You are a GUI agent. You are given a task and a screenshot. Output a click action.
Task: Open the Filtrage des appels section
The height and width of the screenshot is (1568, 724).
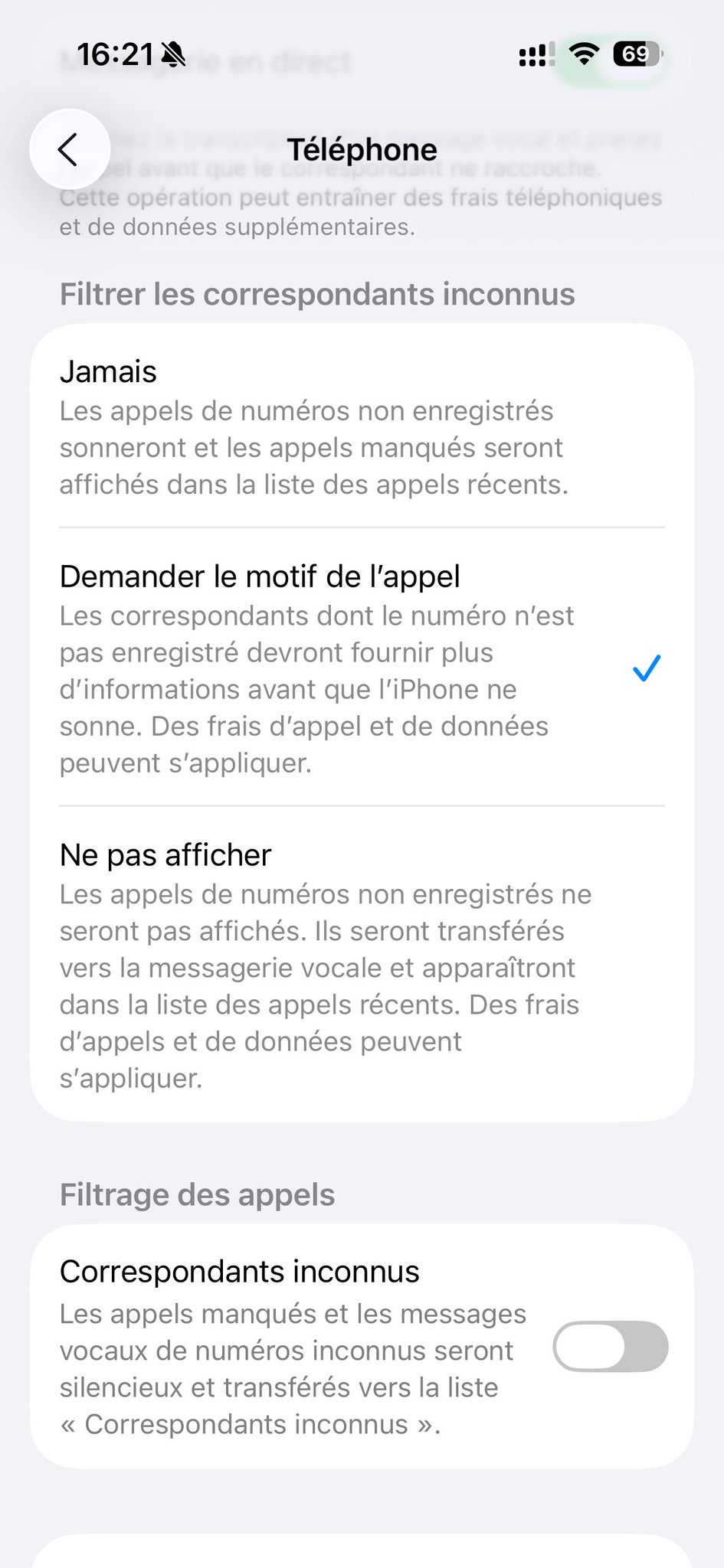(198, 1194)
